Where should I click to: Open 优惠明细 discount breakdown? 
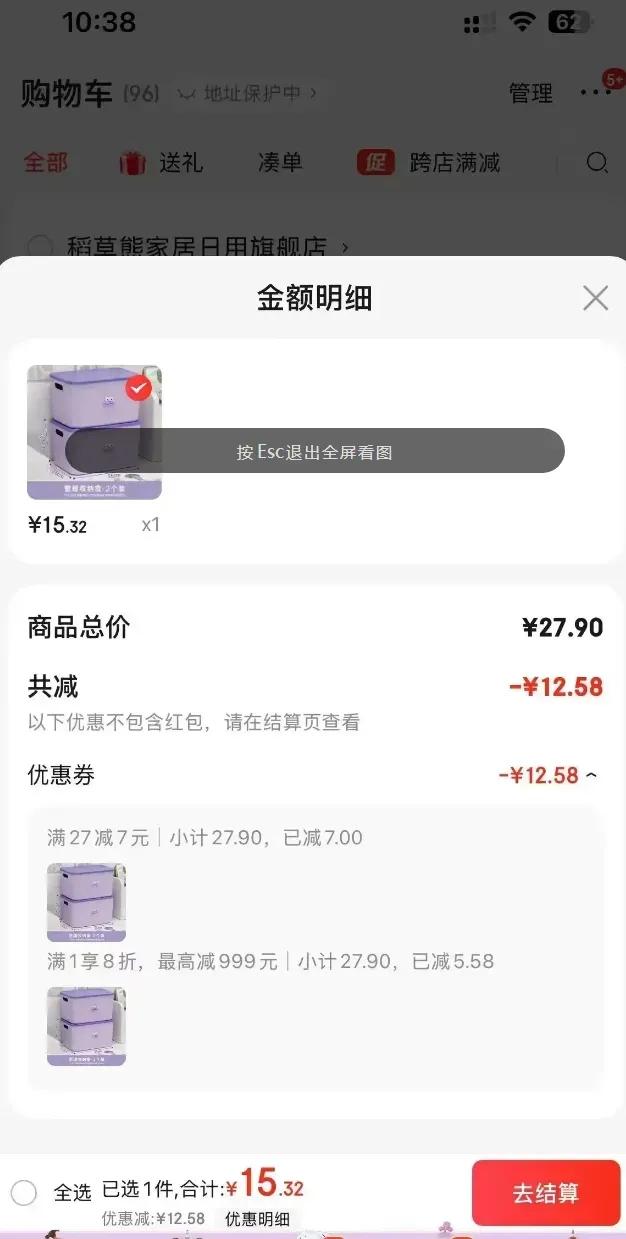point(257,1219)
